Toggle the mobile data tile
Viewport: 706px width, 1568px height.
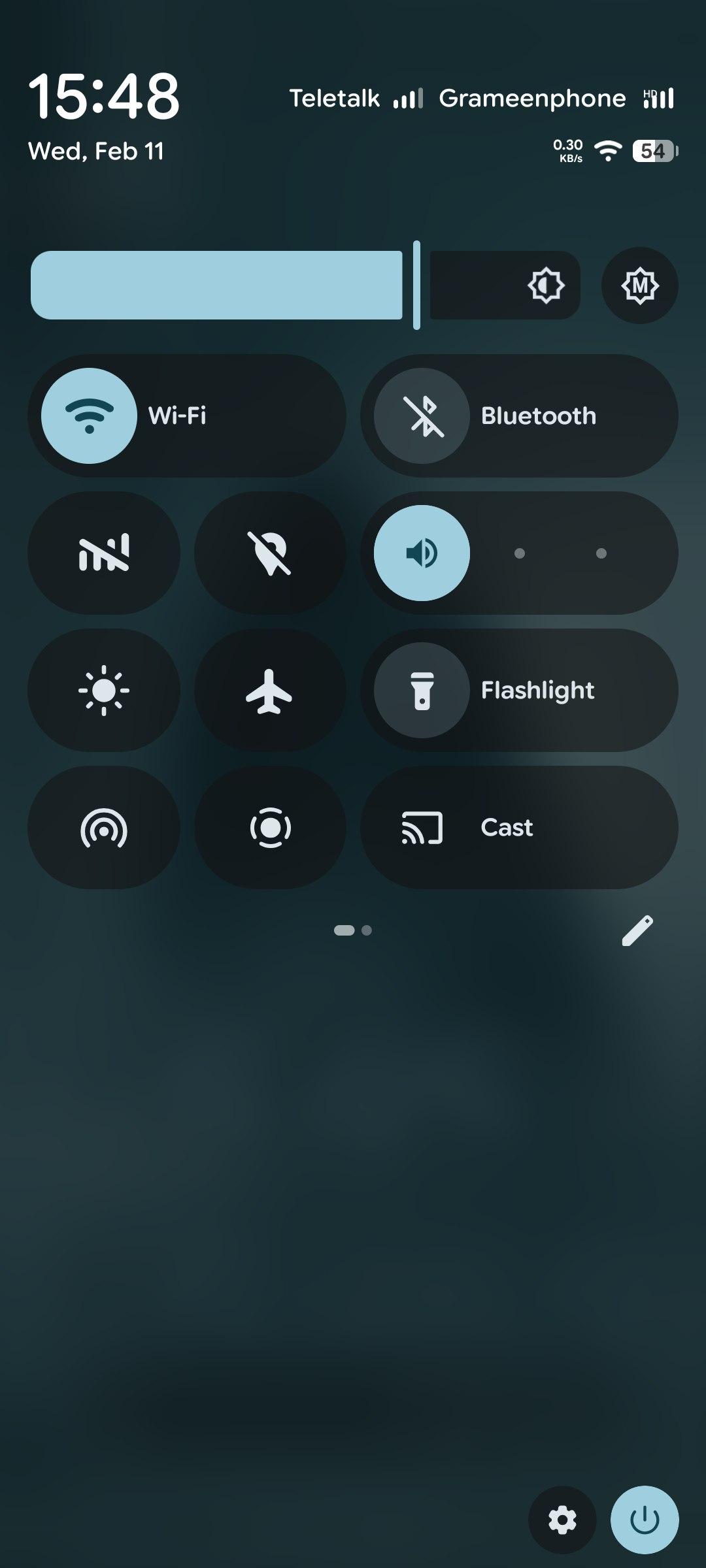(x=104, y=553)
